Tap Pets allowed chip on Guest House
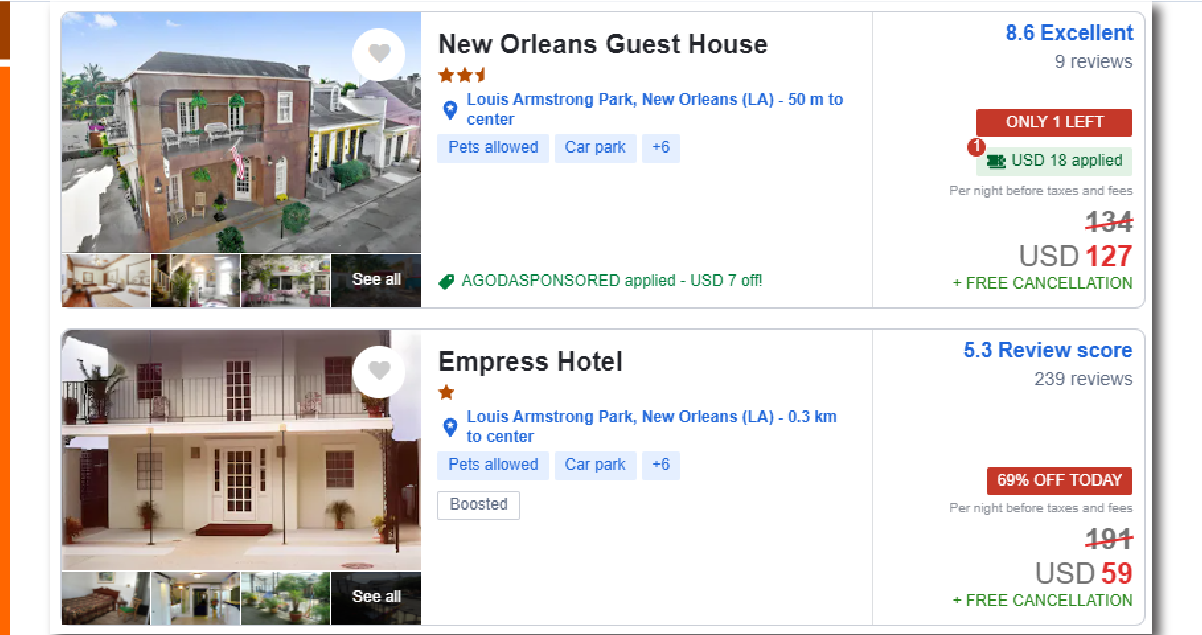This screenshot has height=635, width=1202. 493,148
